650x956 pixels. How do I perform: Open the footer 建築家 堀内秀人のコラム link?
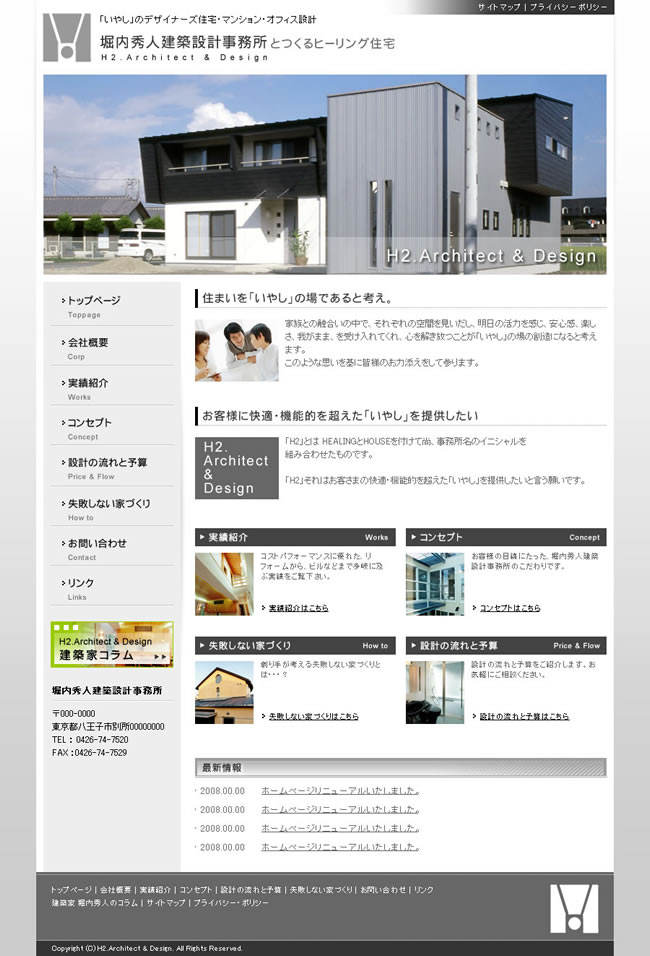tap(94, 903)
